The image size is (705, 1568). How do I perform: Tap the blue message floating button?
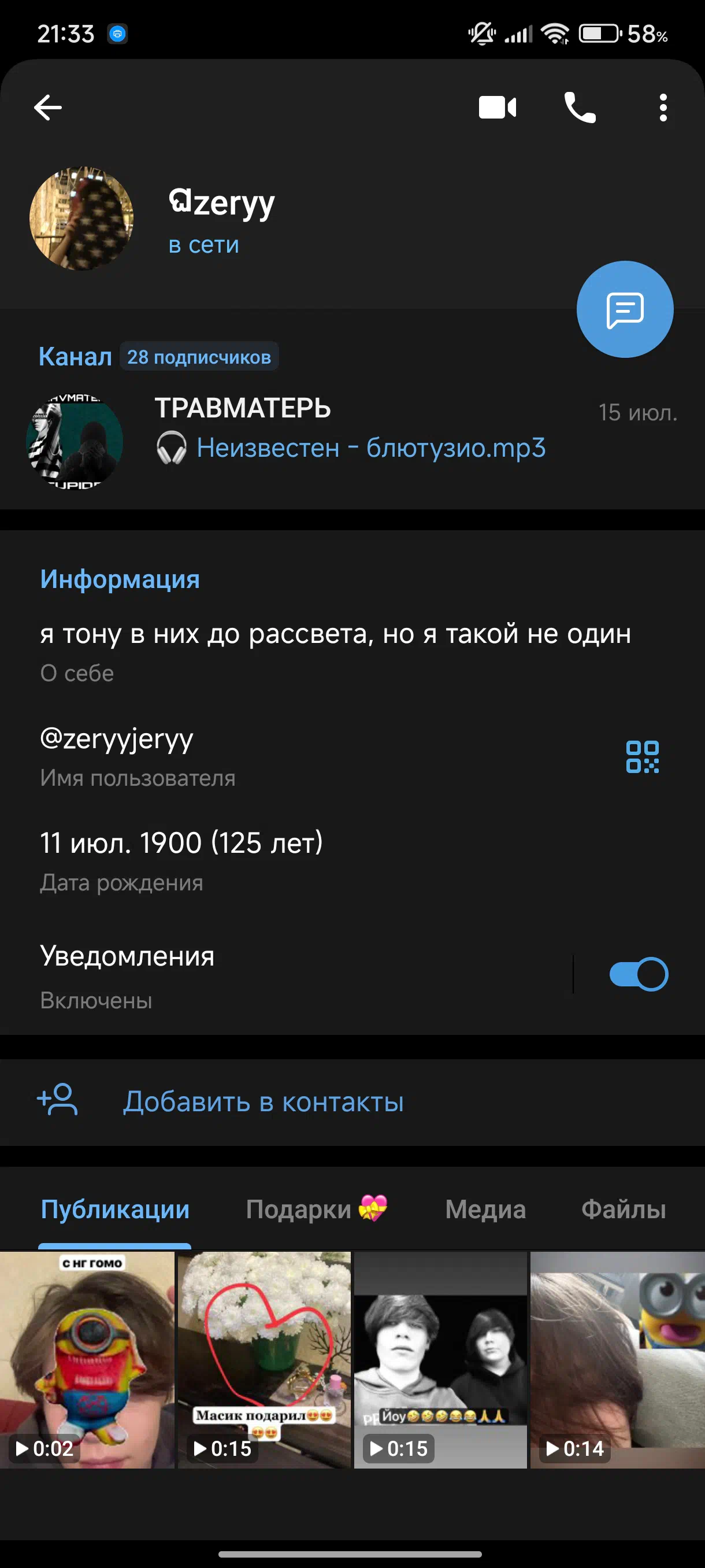coord(625,309)
